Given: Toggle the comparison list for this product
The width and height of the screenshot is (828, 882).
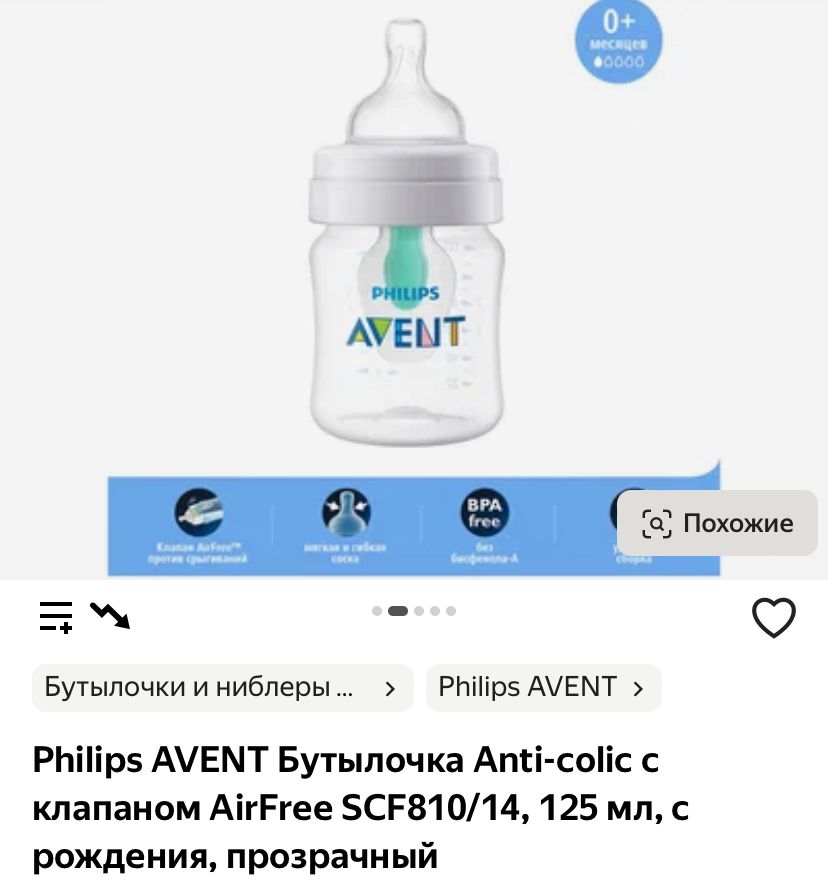Looking at the screenshot, I should 58,617.
